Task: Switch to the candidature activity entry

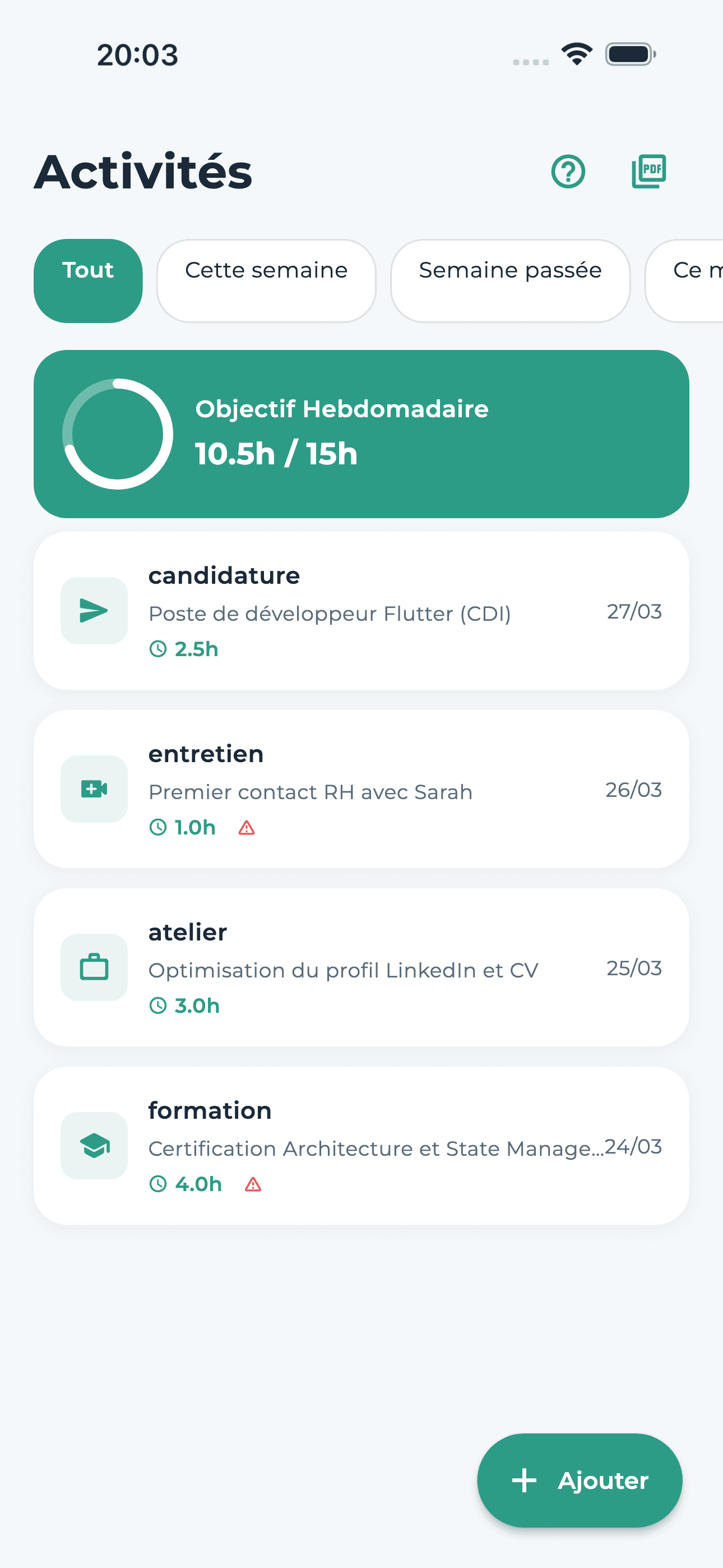Action: coord(361,611)
